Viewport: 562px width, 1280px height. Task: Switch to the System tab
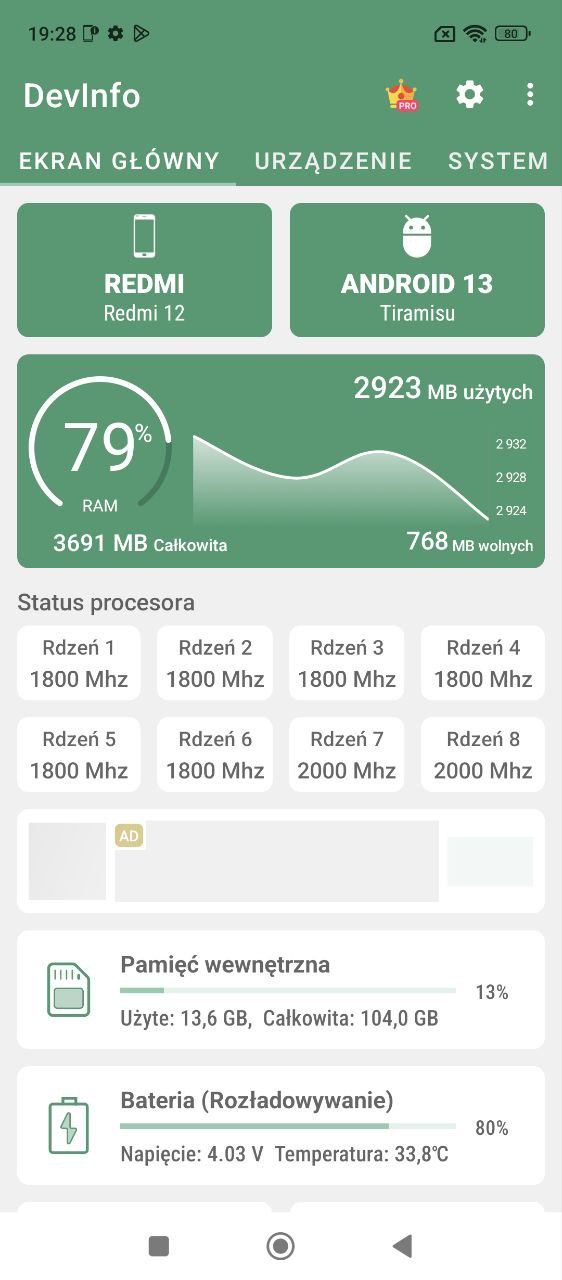tap(498, 161)
